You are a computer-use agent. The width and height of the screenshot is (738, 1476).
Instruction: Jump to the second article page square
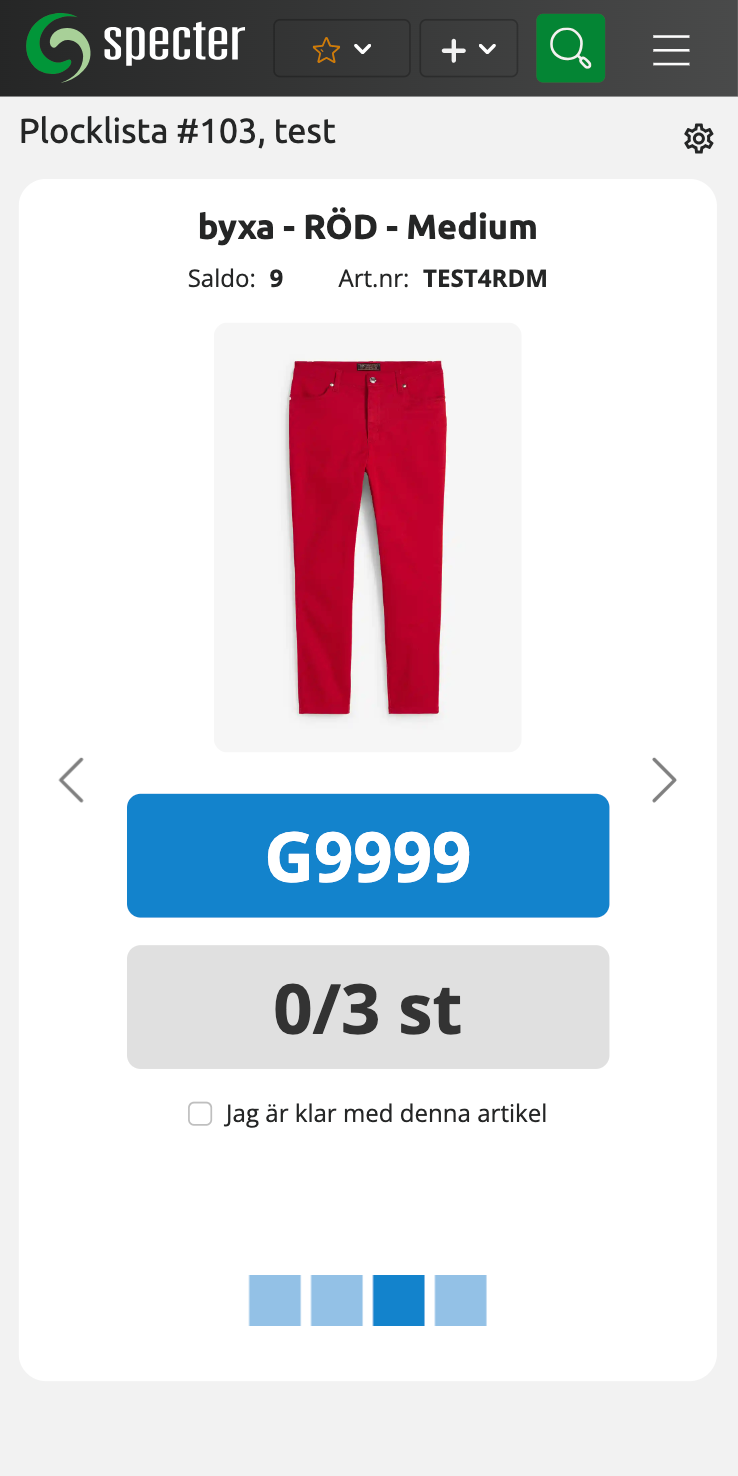pyautogui.click(x=337, y=1300)
